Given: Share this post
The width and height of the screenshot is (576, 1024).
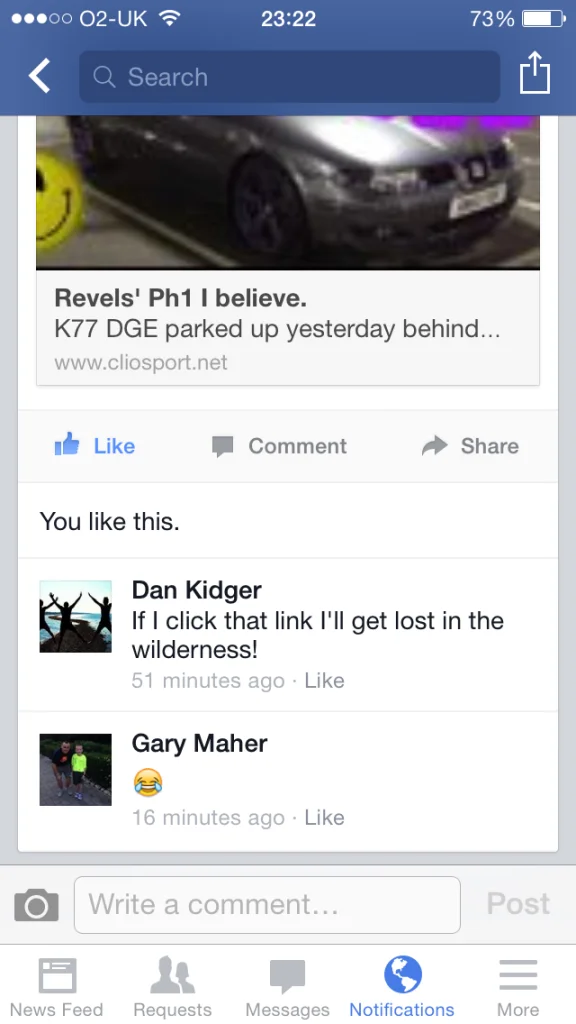Looking at the screenshot, I should [x=470, y=446].
